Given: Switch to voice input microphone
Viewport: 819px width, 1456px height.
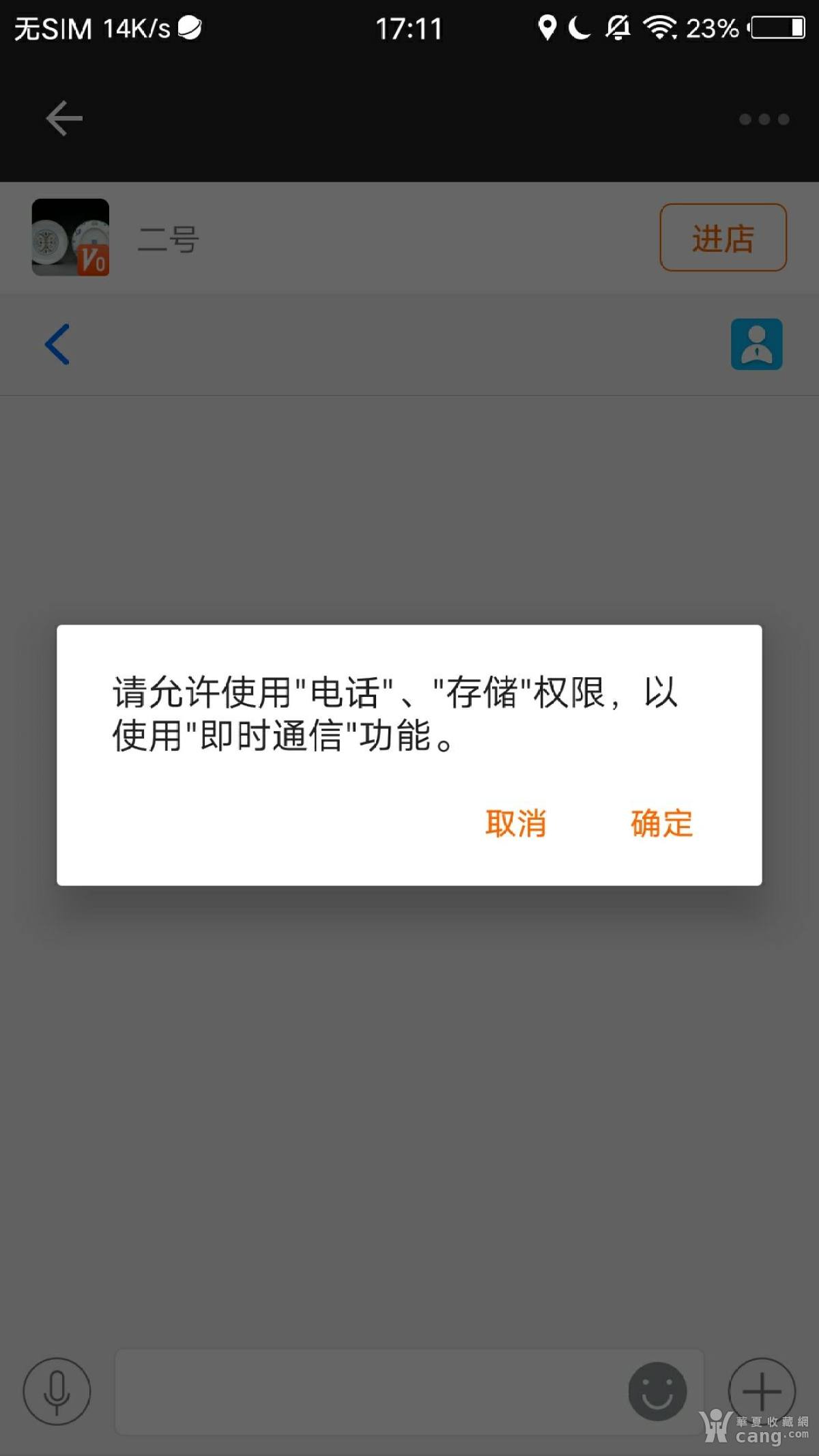Looking at the screenshot, I should pyautogui.click(x=57, y=1391).
